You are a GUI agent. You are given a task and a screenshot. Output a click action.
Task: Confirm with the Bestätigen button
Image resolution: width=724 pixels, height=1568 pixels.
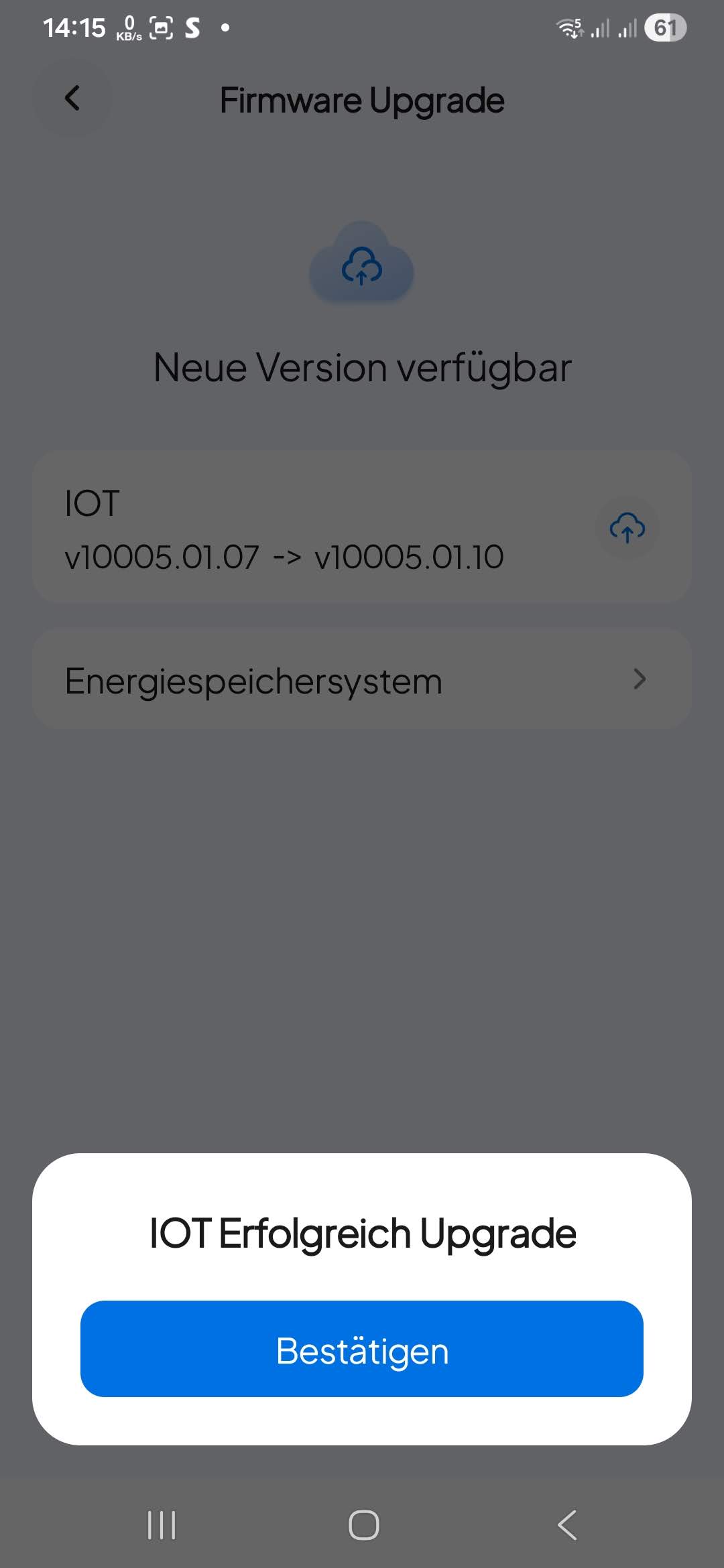point(362,1348)
